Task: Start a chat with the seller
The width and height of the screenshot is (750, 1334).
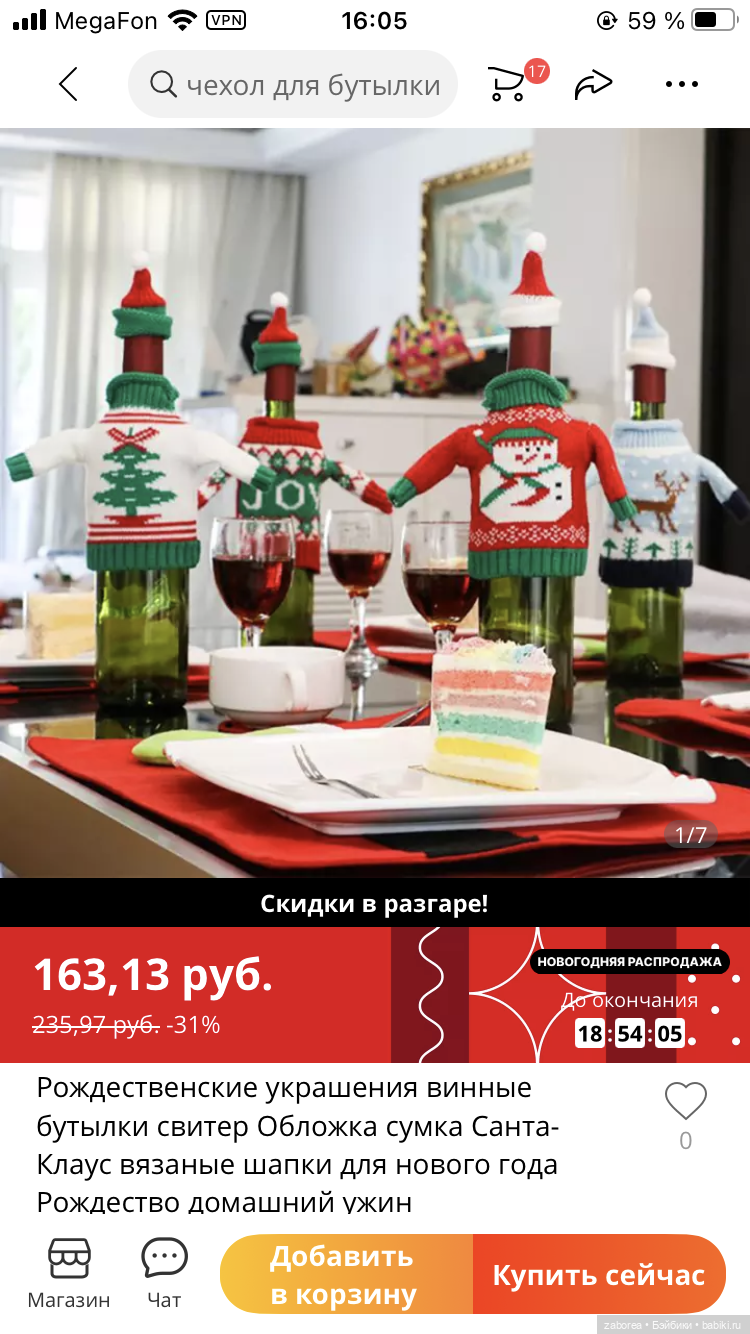Action: (x=164, y=1272)
